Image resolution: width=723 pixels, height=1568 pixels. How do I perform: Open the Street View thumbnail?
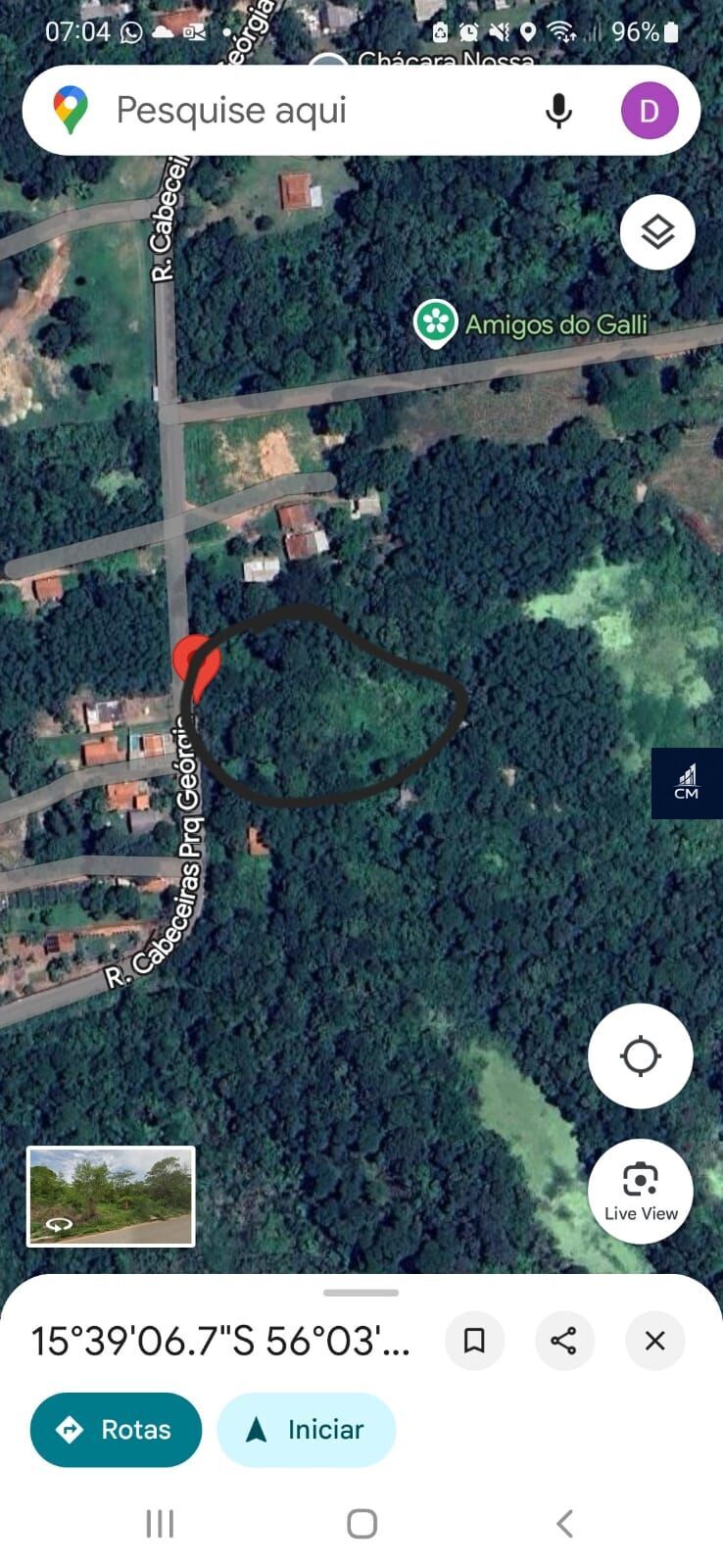111,1197
